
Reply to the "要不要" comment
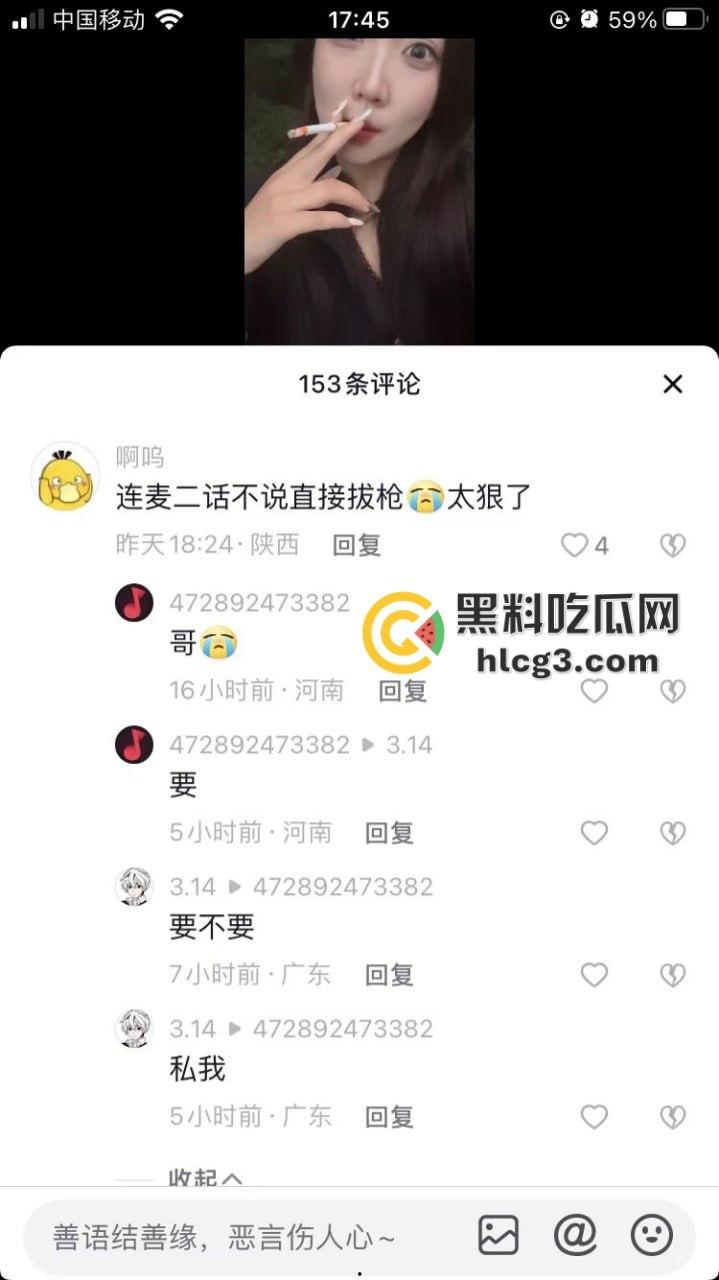click(389, 974)
